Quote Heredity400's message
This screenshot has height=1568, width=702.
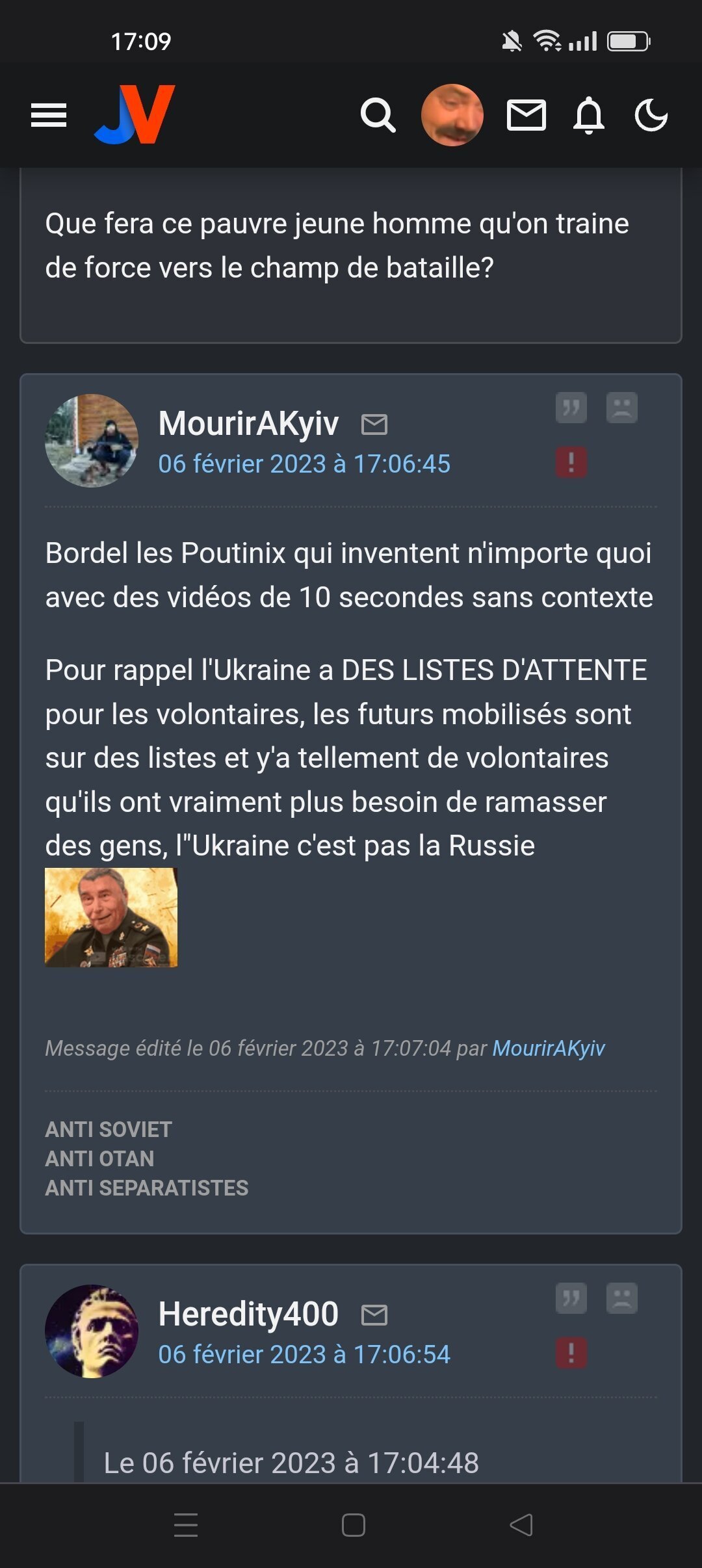tap(571, 1299)
